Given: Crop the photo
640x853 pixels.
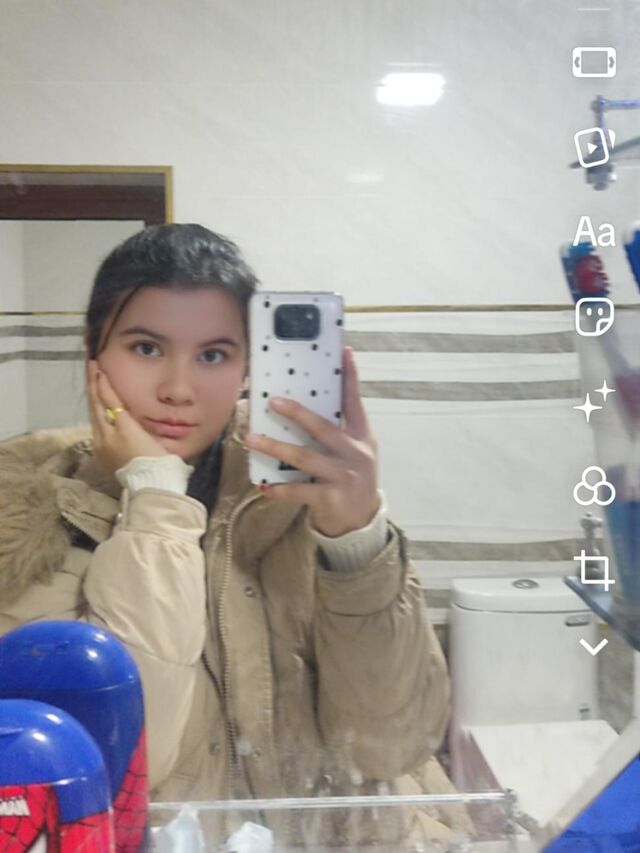Looking at the screenshot, I should [x=594, y=570].
